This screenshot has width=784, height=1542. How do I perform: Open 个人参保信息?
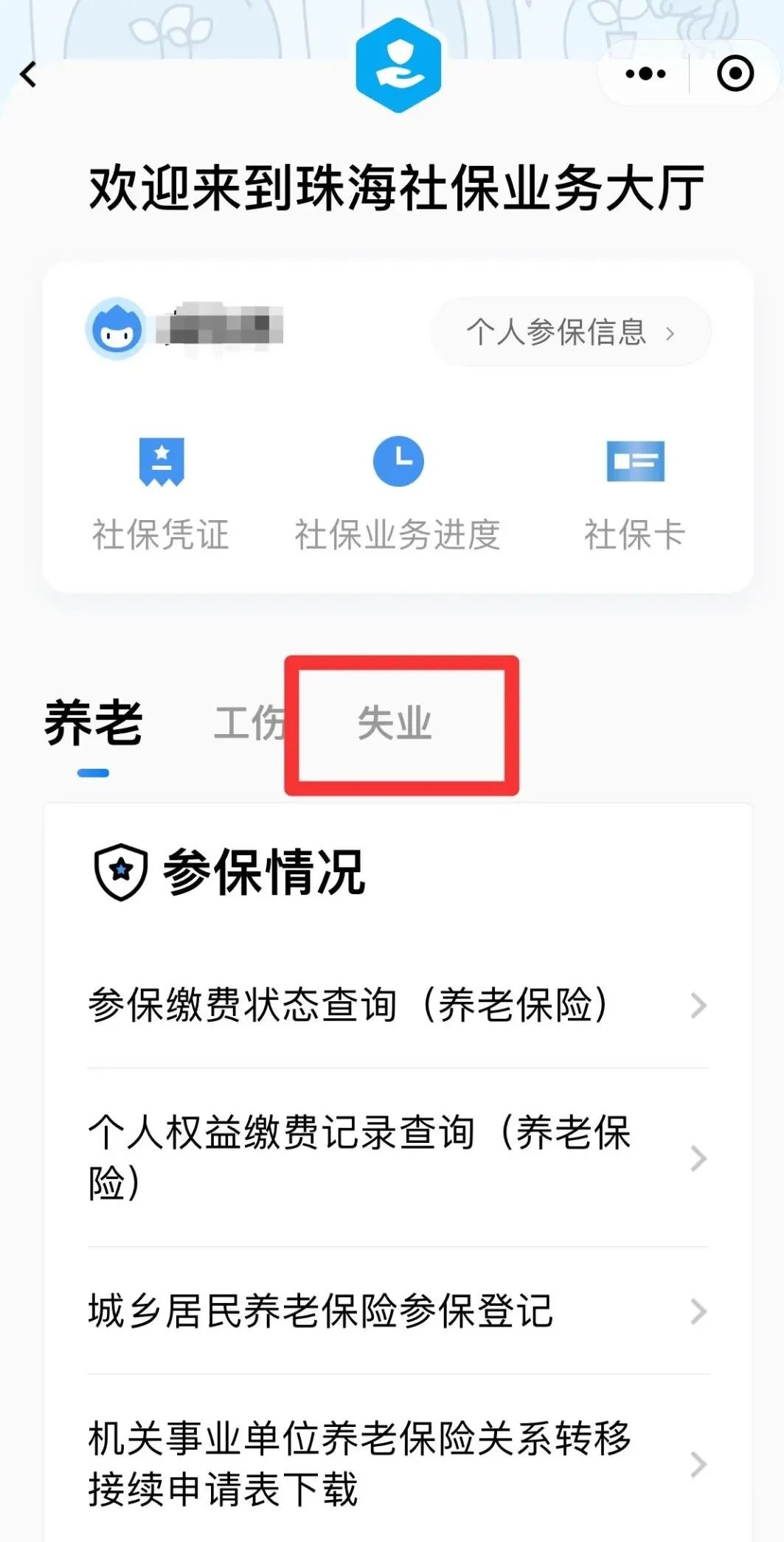(570, 333)
